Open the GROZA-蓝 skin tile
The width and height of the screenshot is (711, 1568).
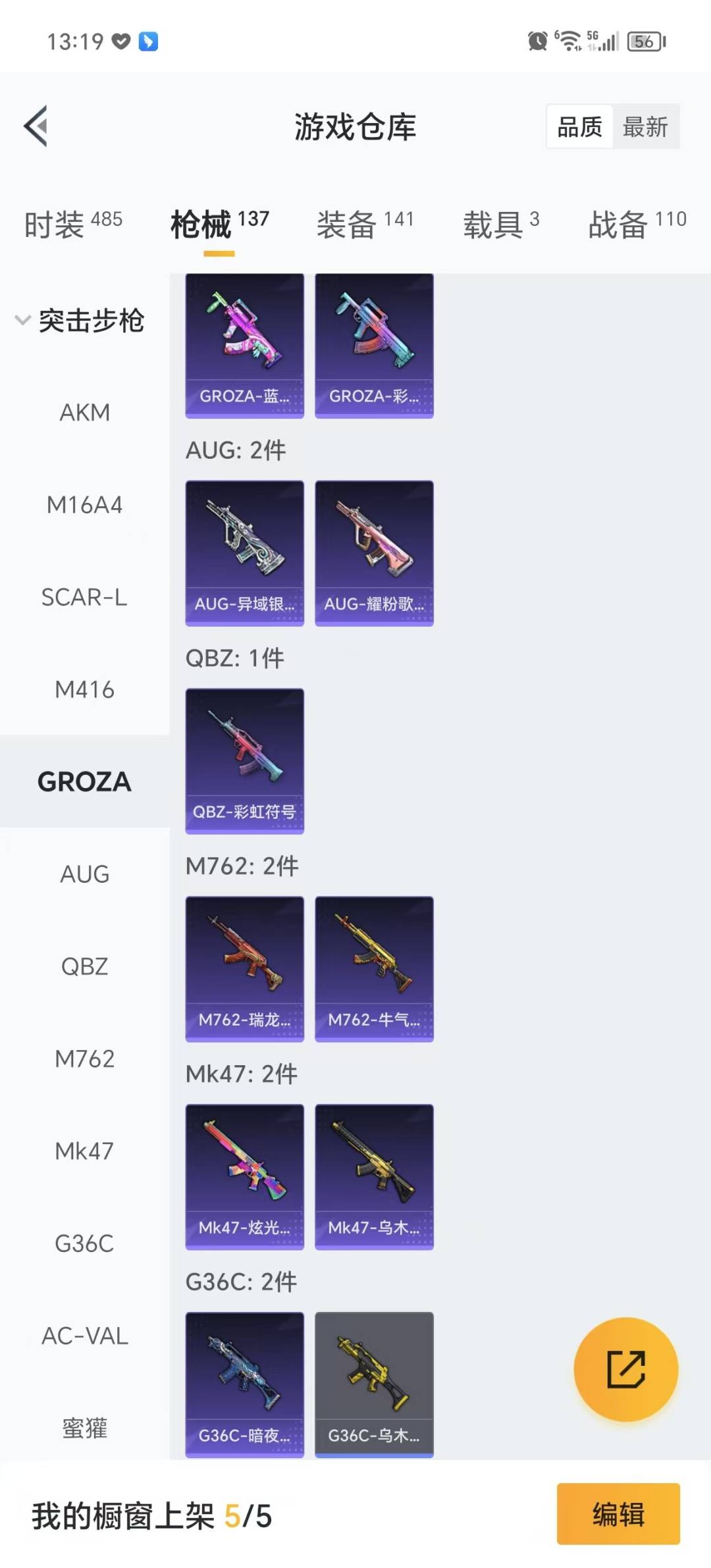pyautogui.click(x=244, y=346)
